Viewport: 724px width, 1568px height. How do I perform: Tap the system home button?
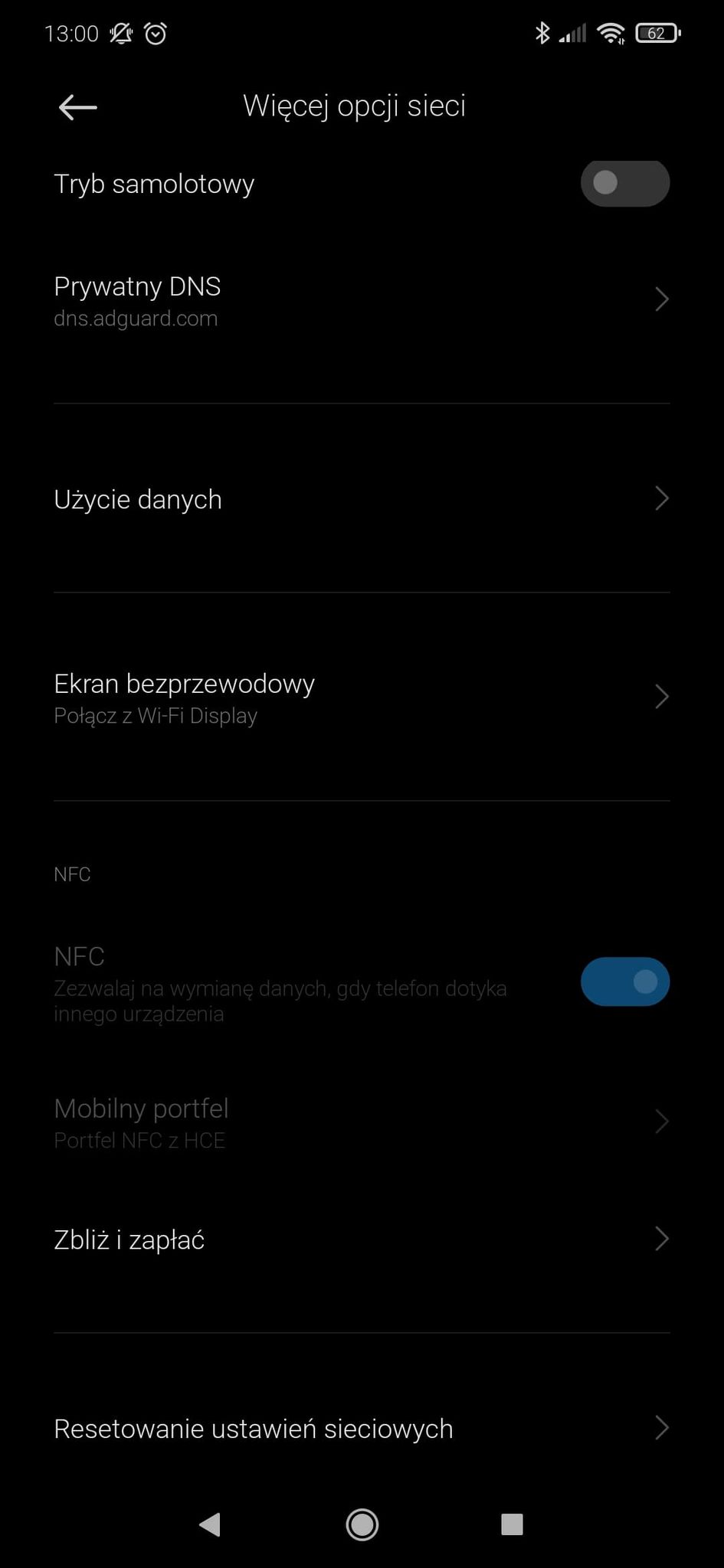coord(362,1524)
